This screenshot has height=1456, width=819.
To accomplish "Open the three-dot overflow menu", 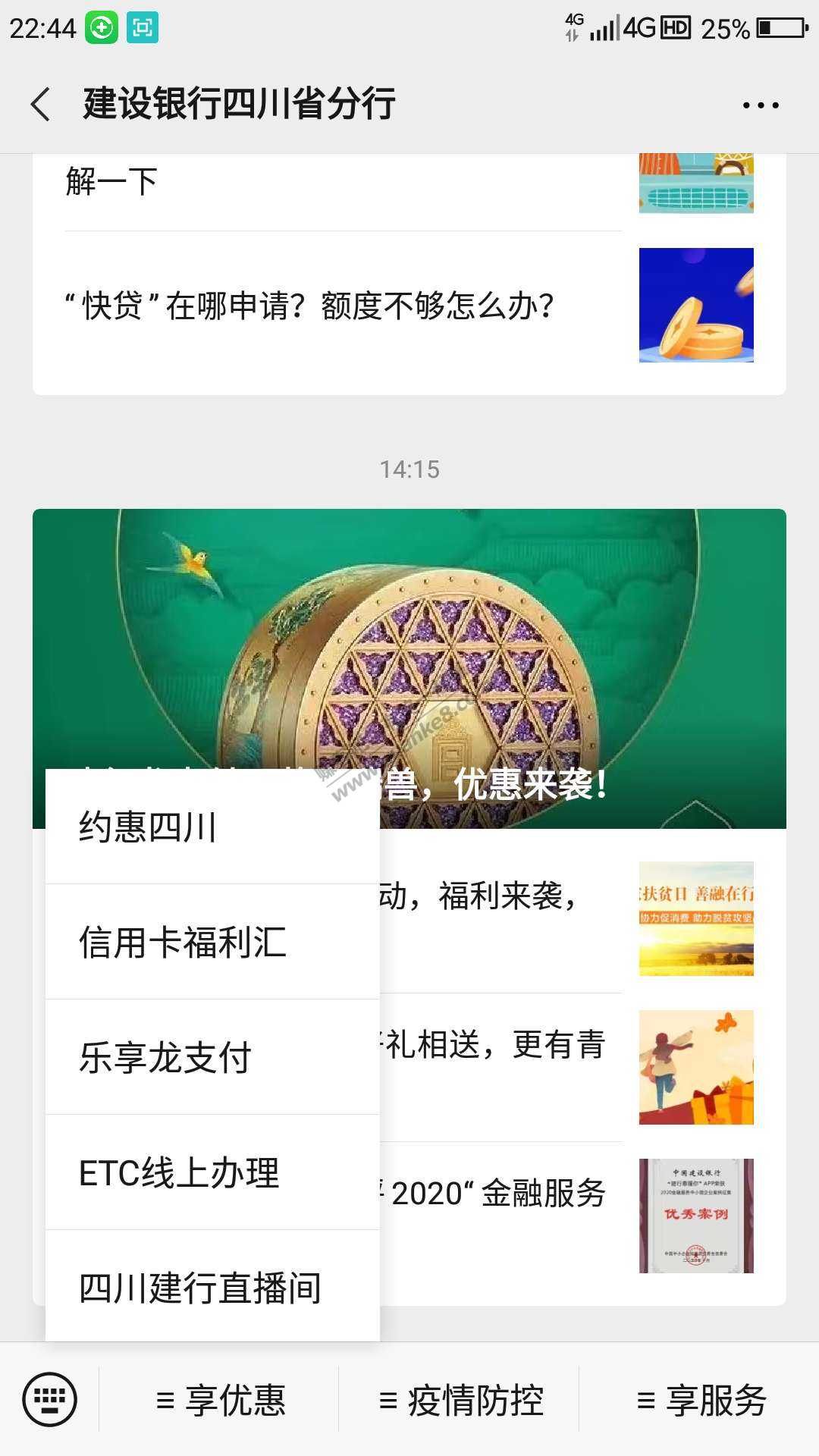I will pos(760,105).
